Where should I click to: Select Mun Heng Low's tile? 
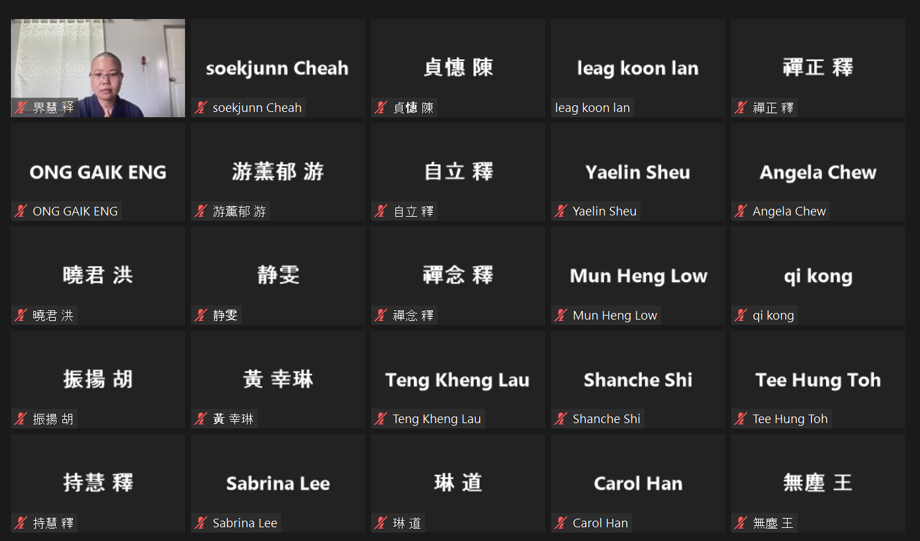tap(638, 276)
